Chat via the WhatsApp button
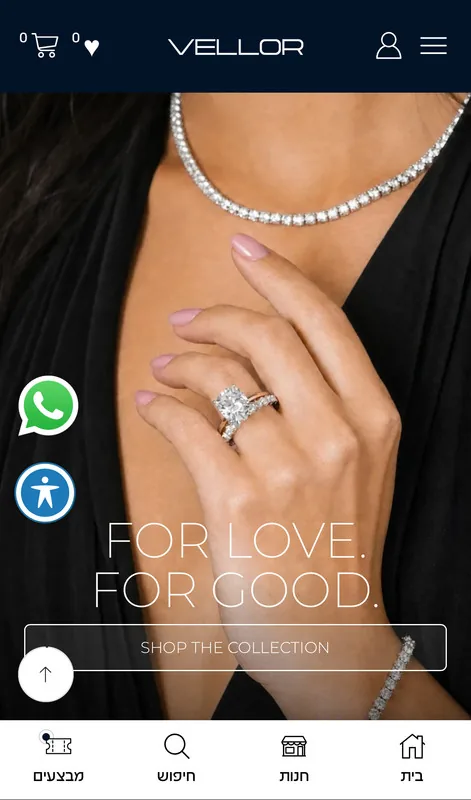 (x=48, y=406)
